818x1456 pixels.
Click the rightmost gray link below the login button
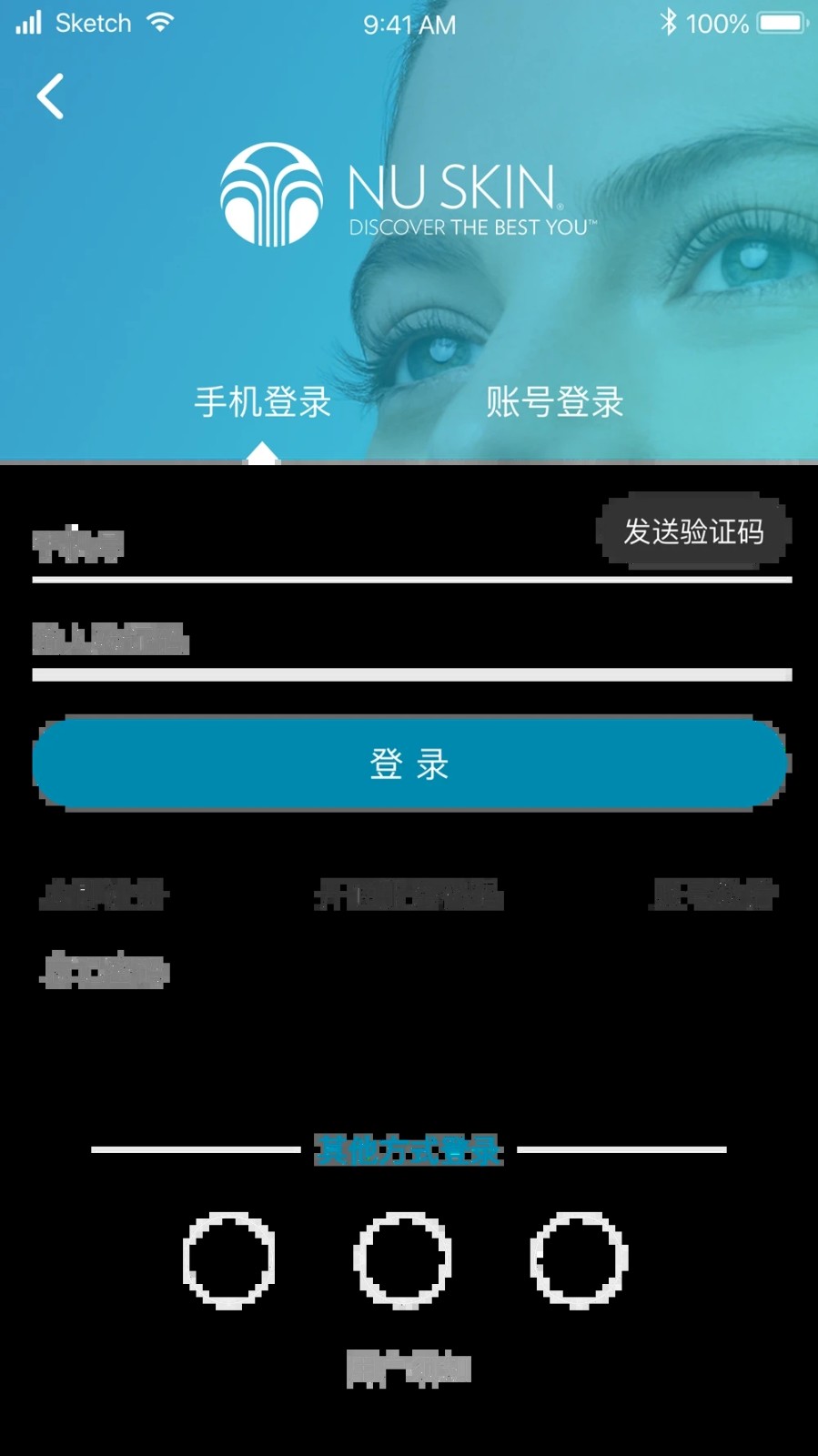(x=712, y=895)
